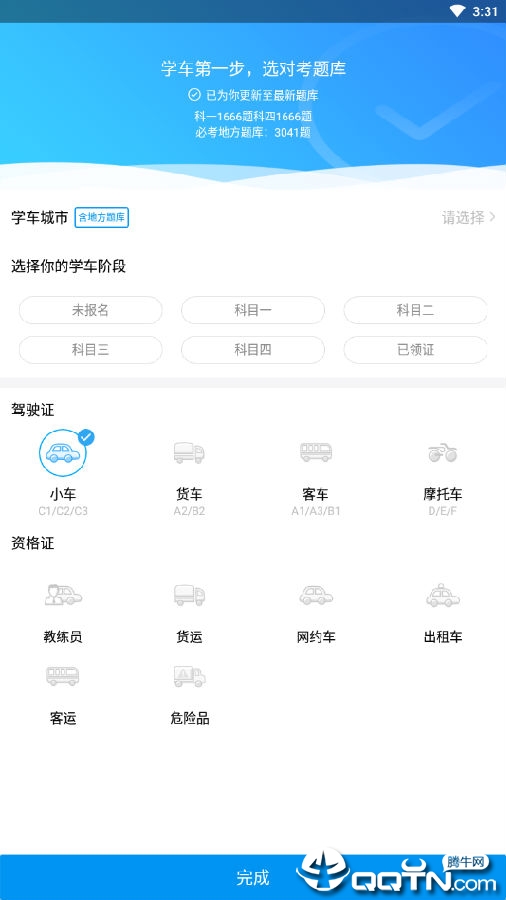Select the 客运 qualification

pos(63,695)
